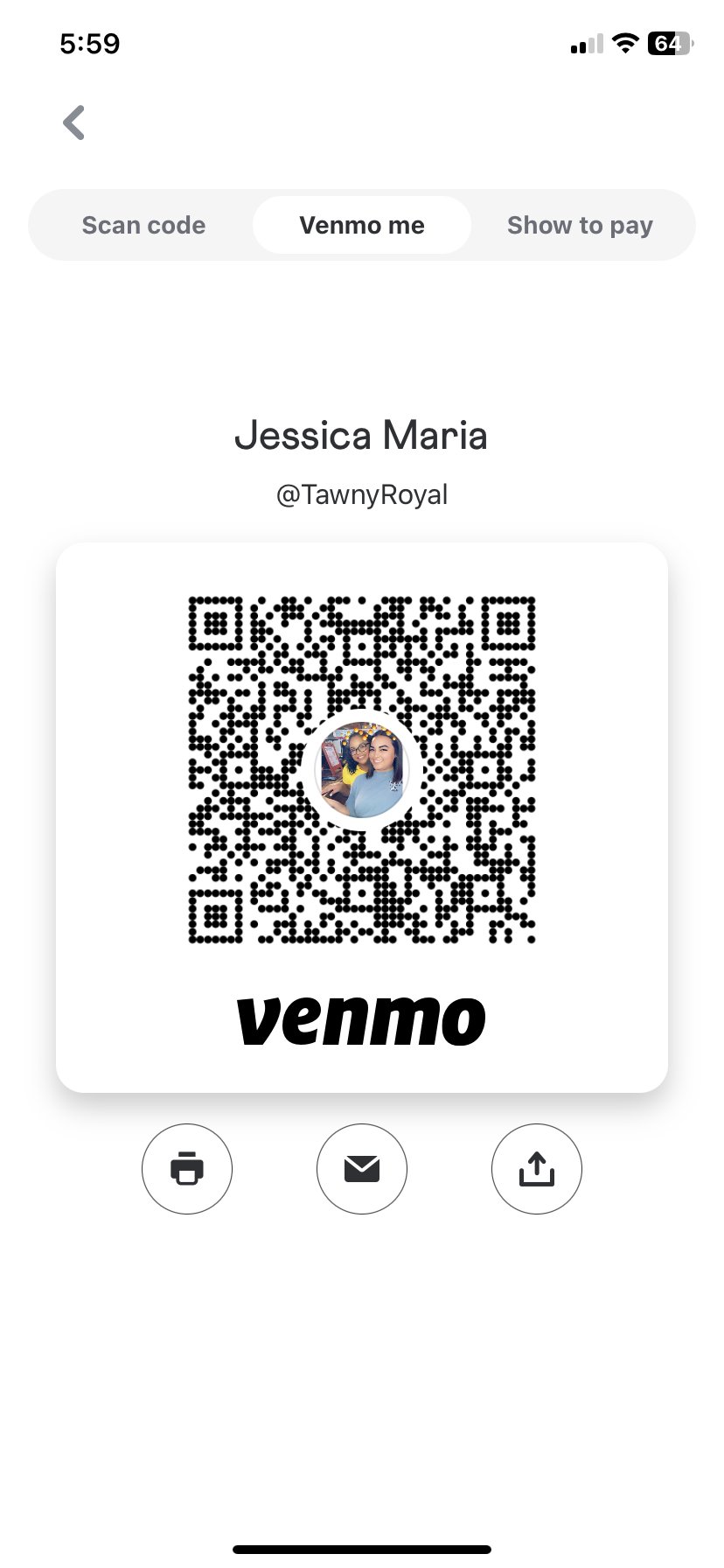
Task: Go back using the top-left arrow
Action: coord(74,122)
